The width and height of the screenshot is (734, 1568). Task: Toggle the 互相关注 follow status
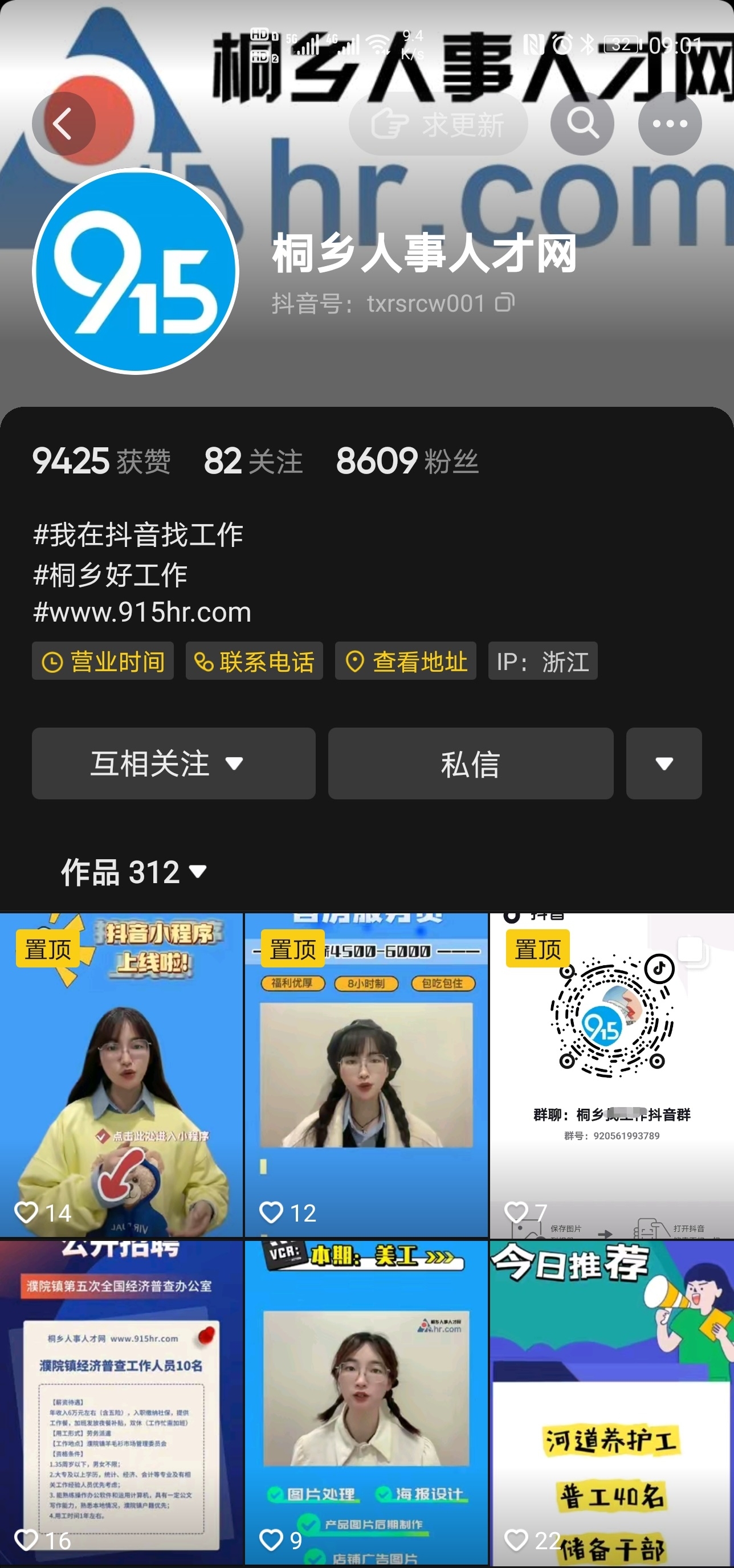[150, 764]
